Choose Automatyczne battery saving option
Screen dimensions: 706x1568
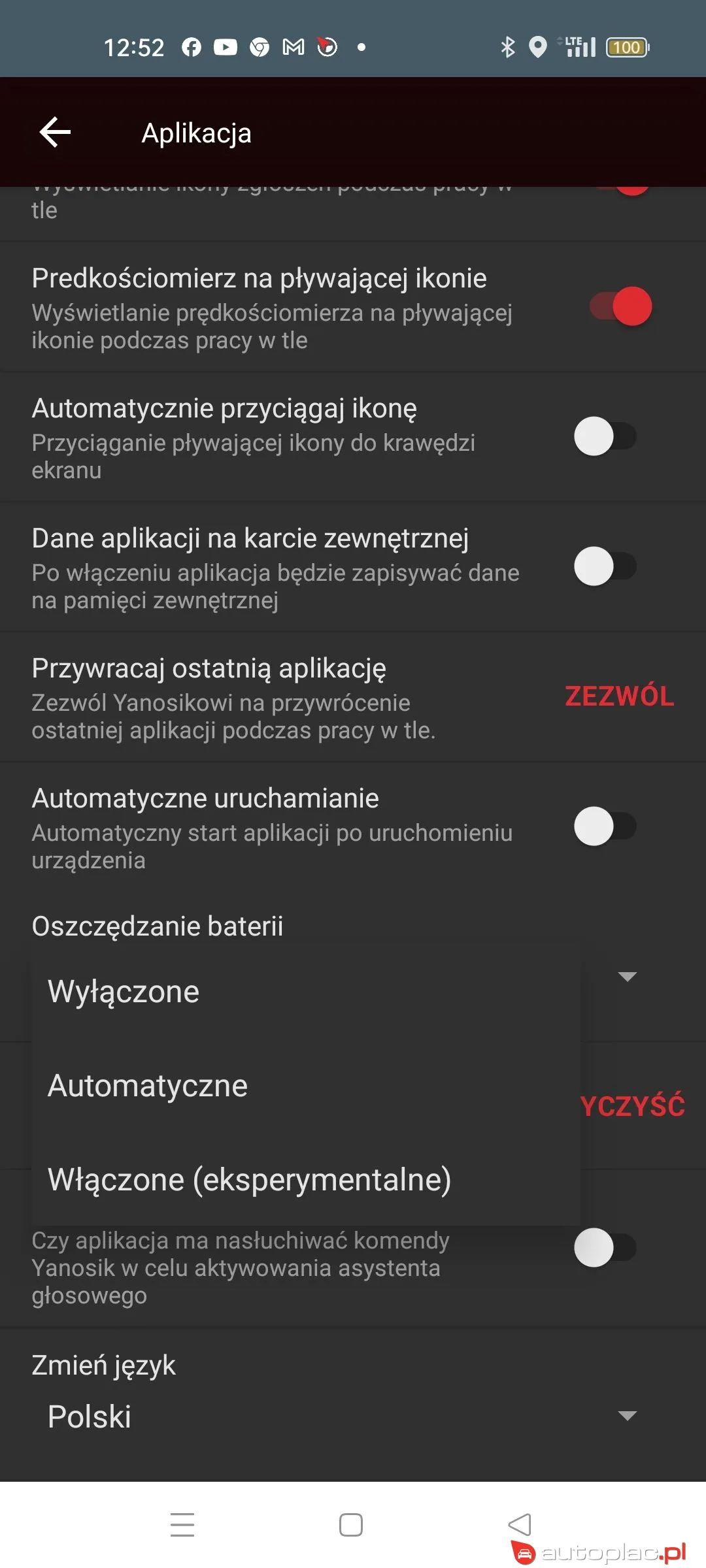(147, 1085)
